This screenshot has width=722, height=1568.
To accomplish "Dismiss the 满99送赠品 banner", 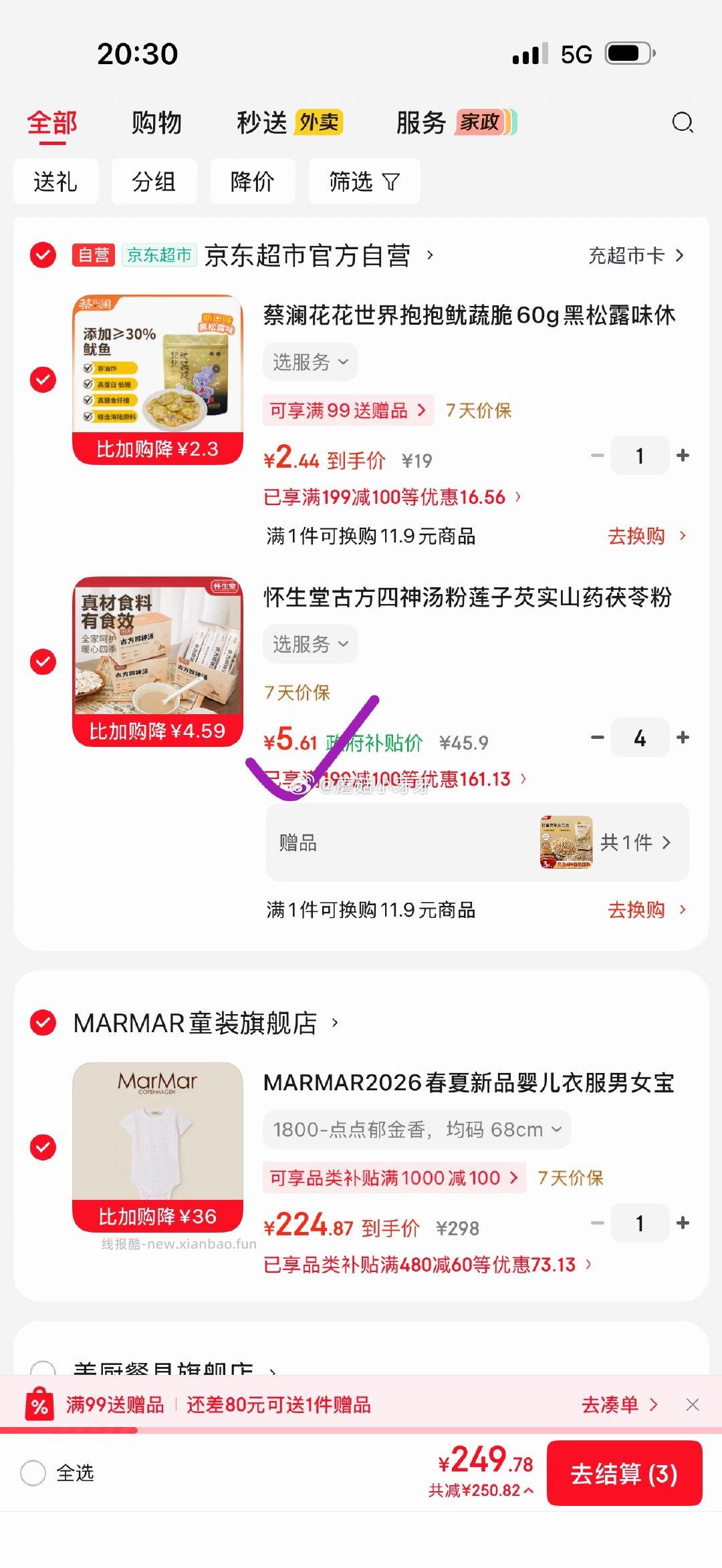I will click(x=693, y=1405).
